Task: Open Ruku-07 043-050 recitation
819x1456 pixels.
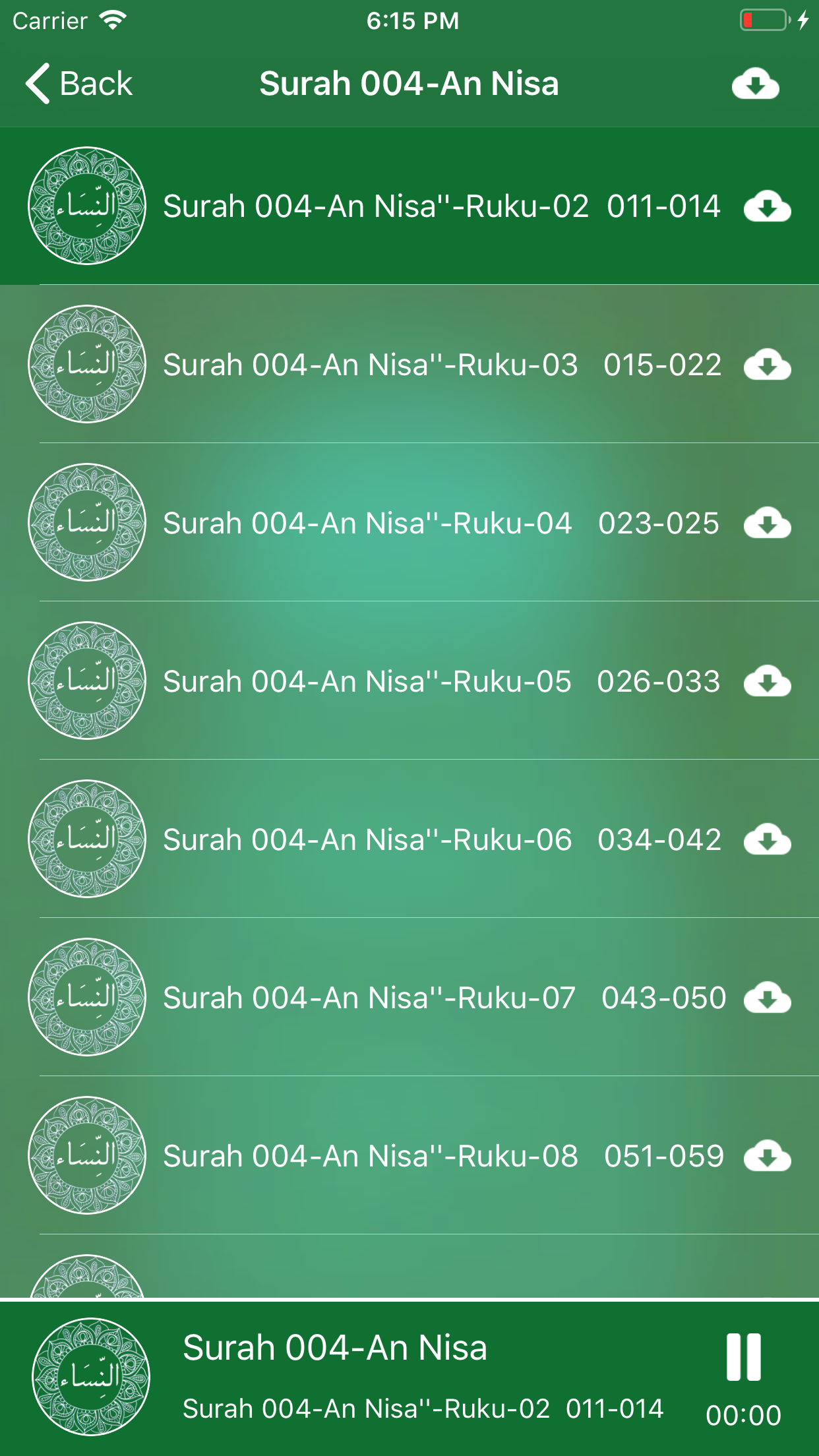Action: pyautogui.click(x=409, y=997)
